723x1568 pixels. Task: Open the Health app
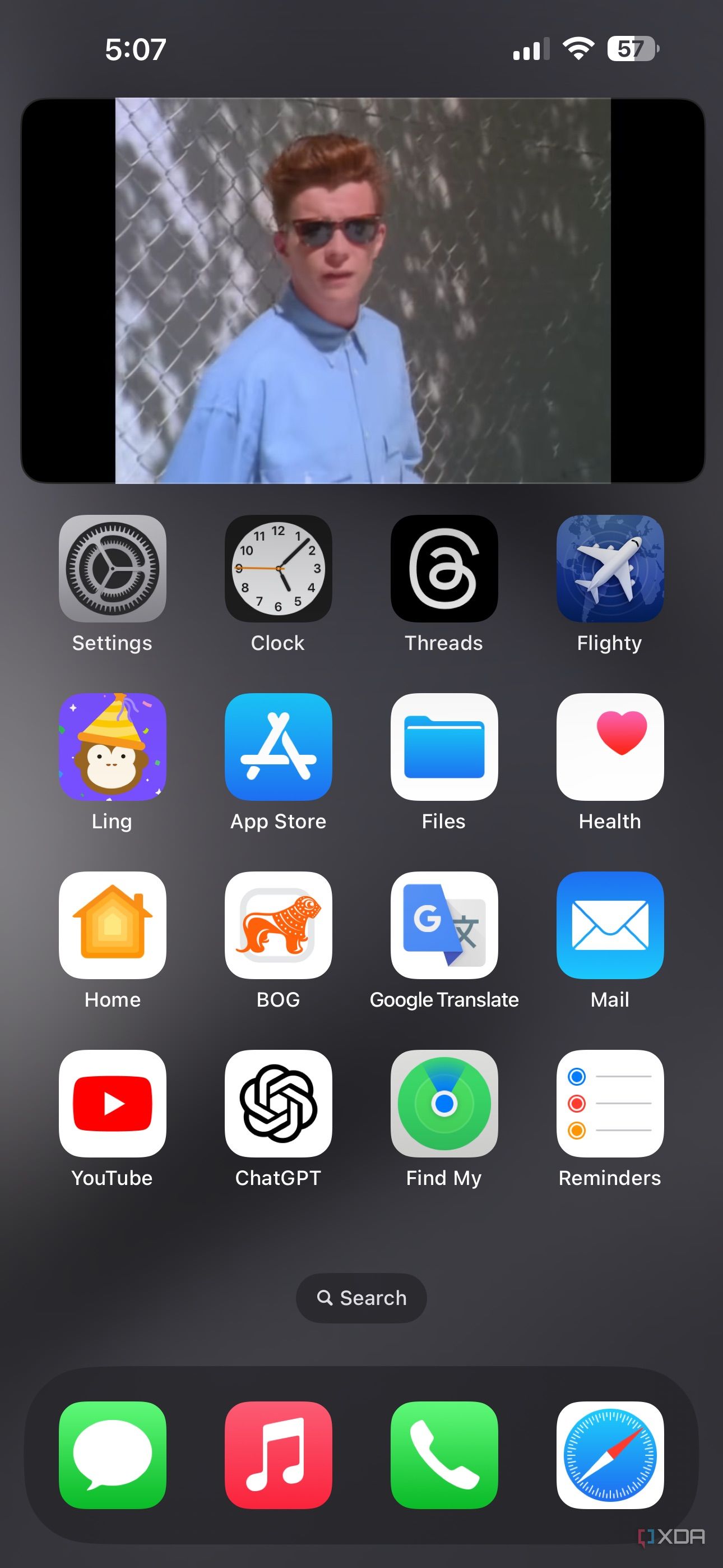point(610,747)
